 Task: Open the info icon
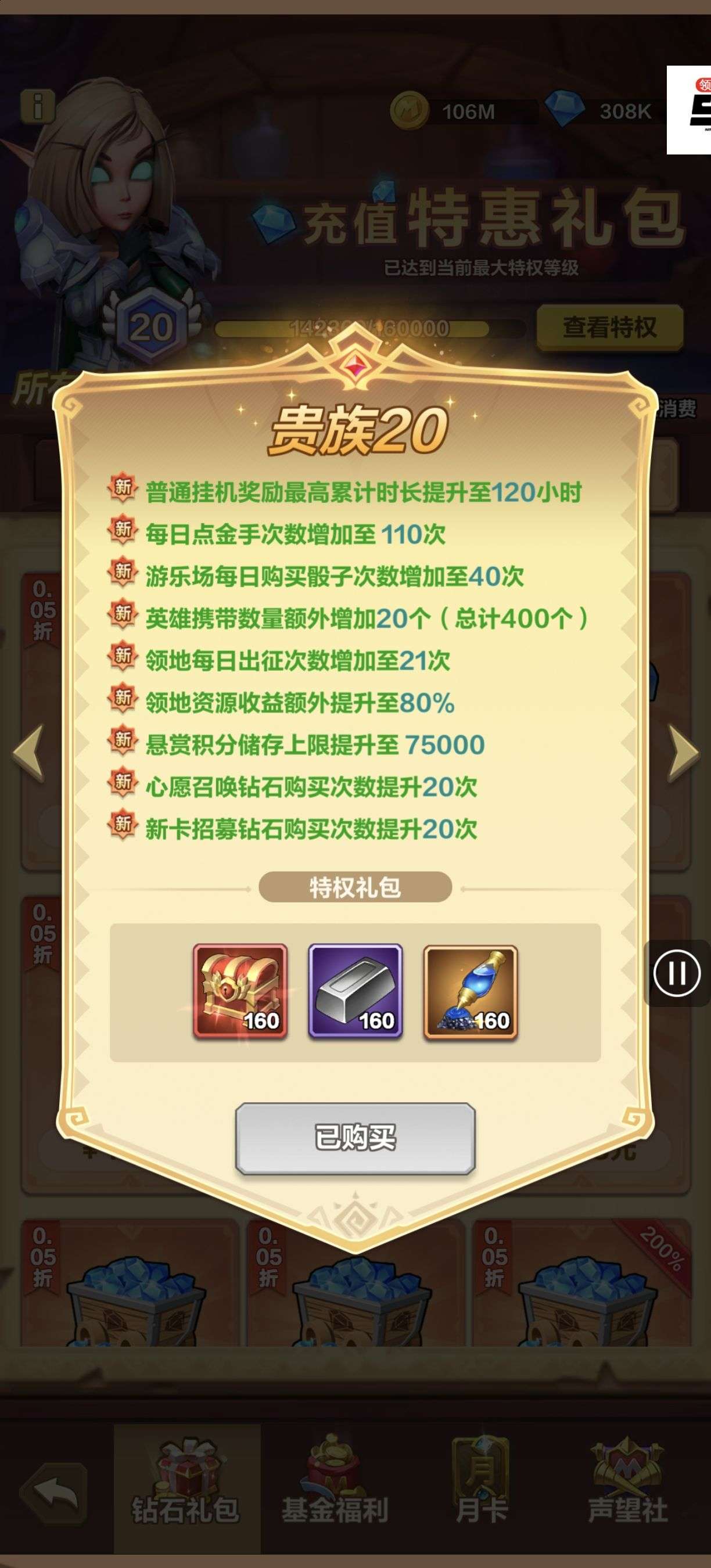coord(38,106)
